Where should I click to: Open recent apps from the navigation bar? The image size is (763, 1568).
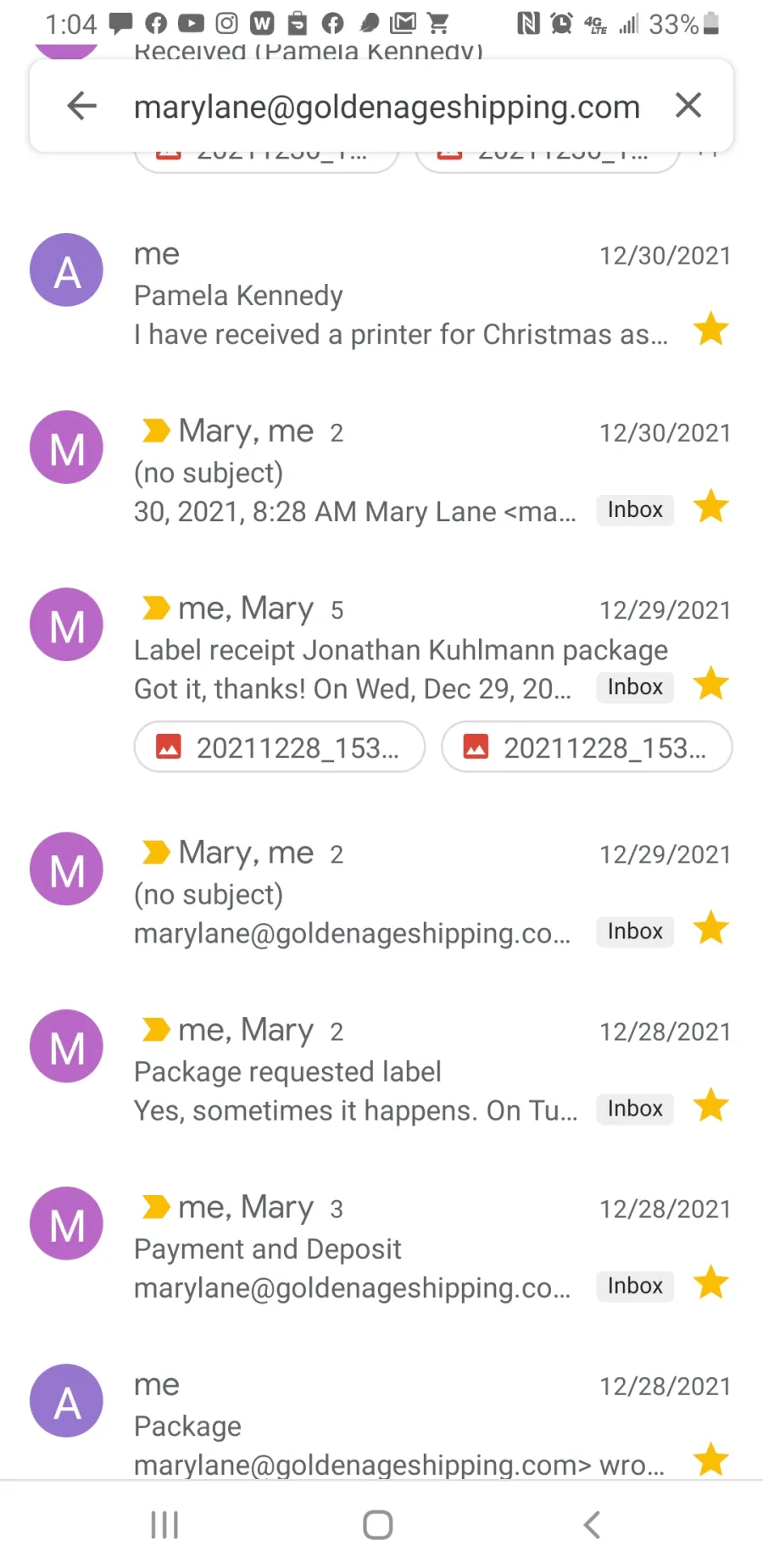point(164,1525)
